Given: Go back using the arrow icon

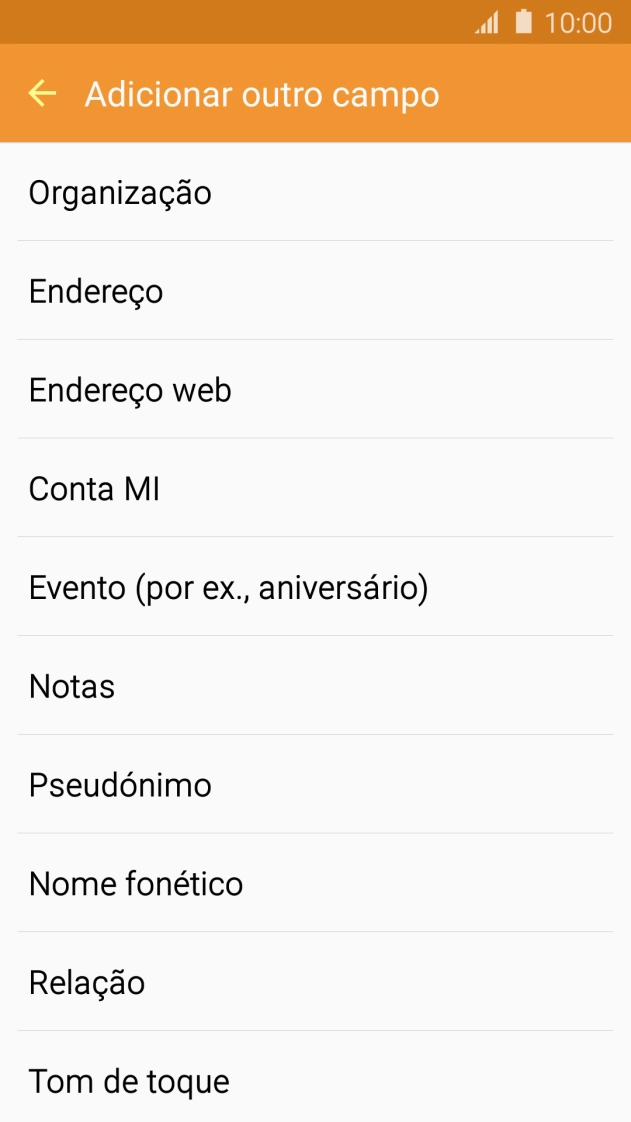Looking at the screenshot, I should point(42,94).
